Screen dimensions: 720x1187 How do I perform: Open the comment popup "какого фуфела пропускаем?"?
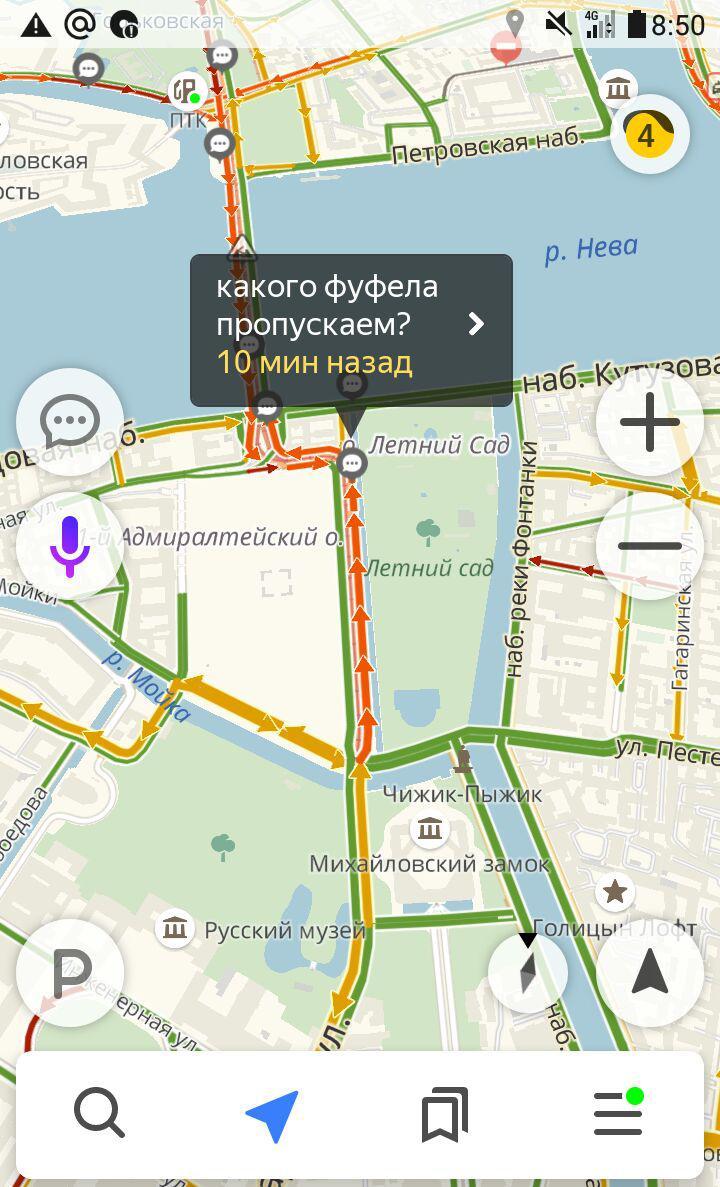tap(351, 325)
